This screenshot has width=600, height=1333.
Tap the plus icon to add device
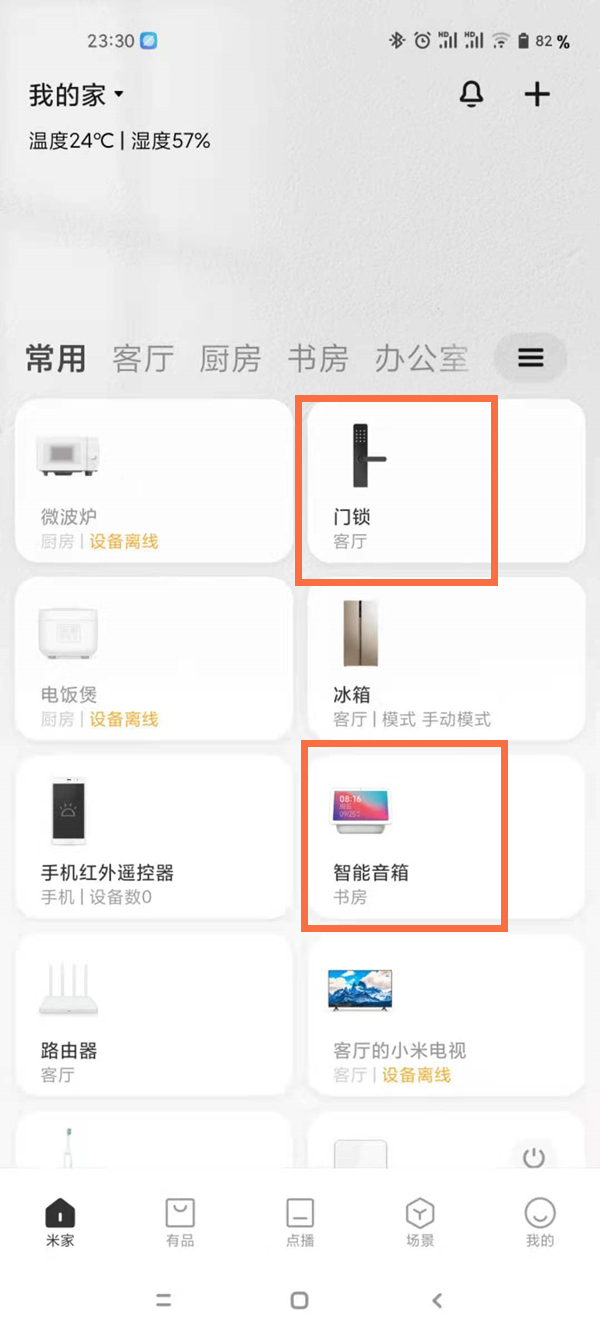pos(537,95)
